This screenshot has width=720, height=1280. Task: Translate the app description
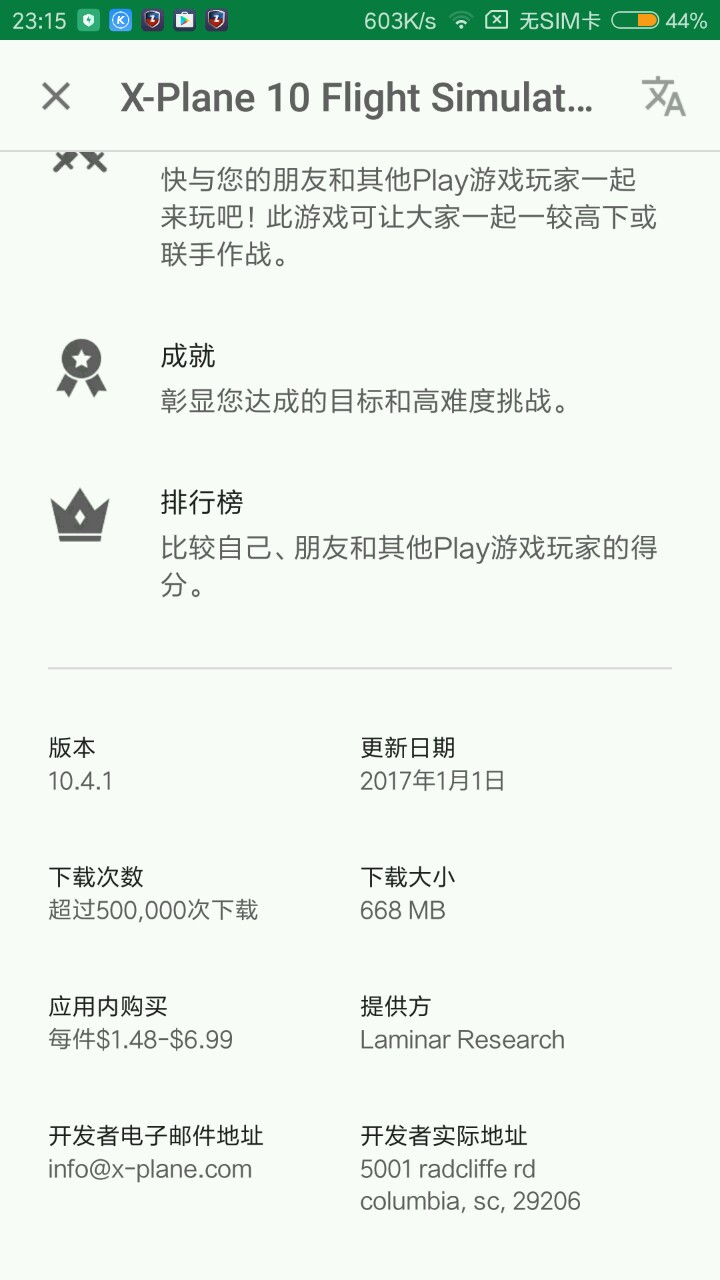663,97
